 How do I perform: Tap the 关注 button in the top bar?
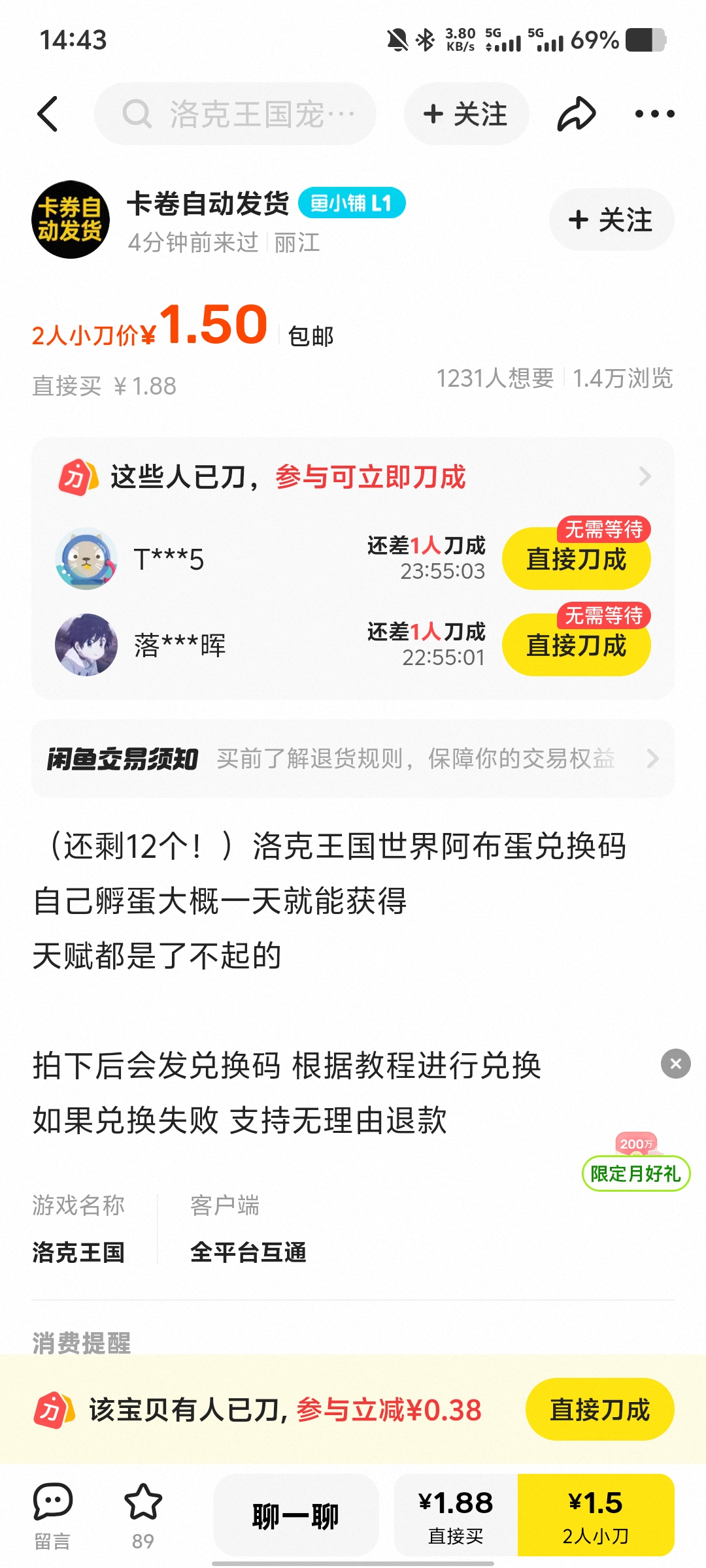tap(466, 114)
